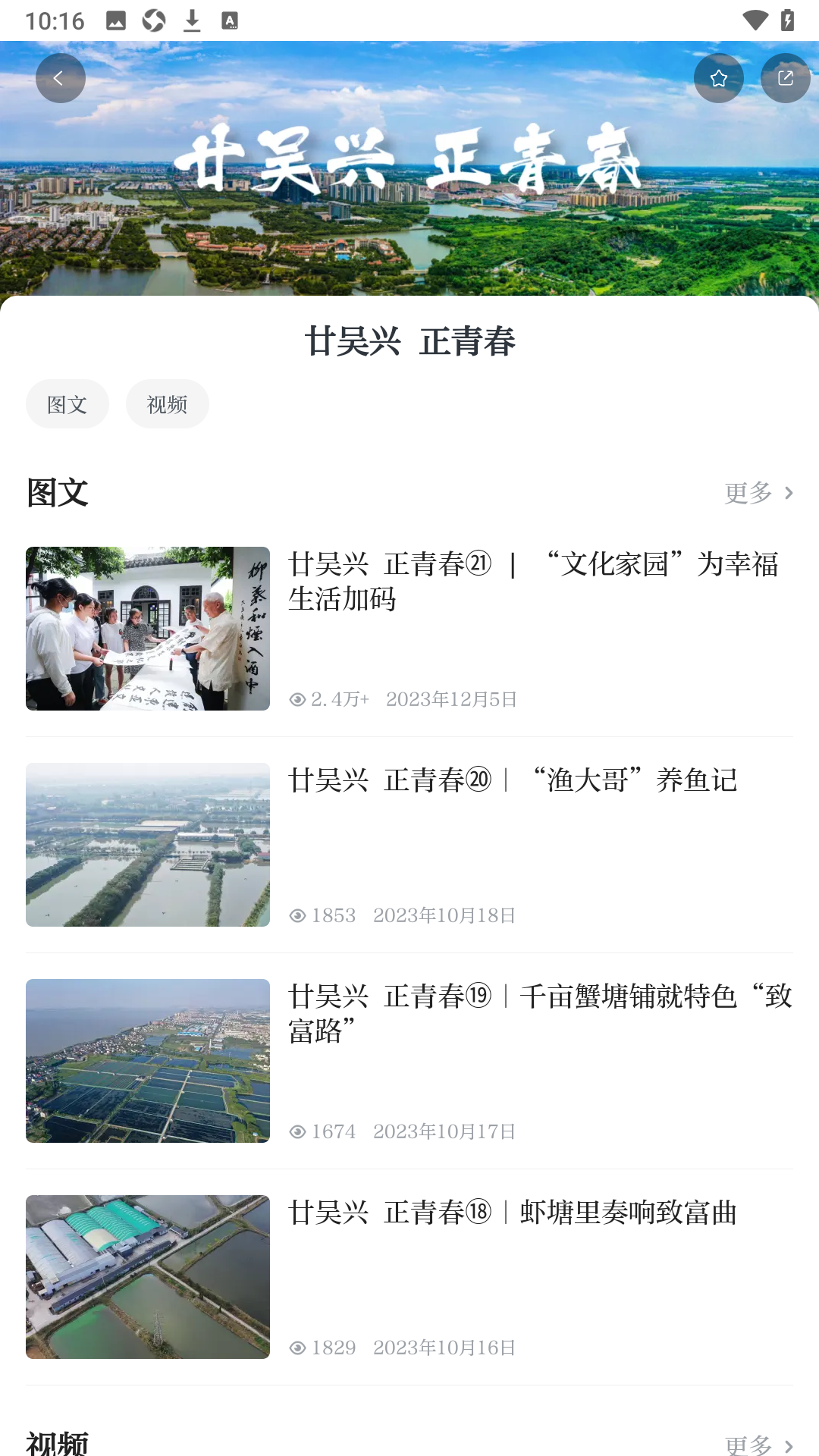View more in the 视频 section
Screen dimensions: 819x1456
[758, 1445]
